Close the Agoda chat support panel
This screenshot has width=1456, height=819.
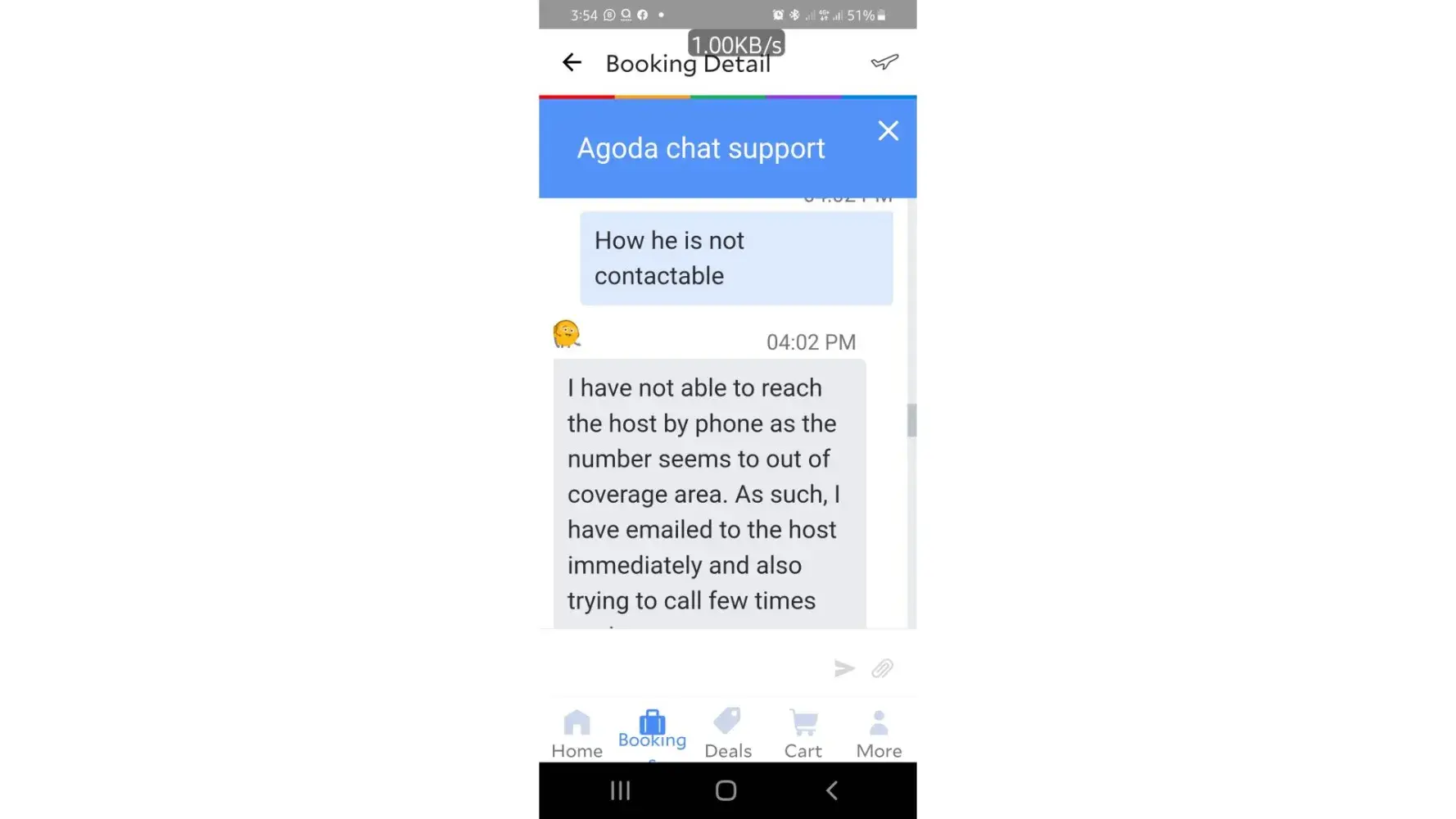click(x=888, y=131)
